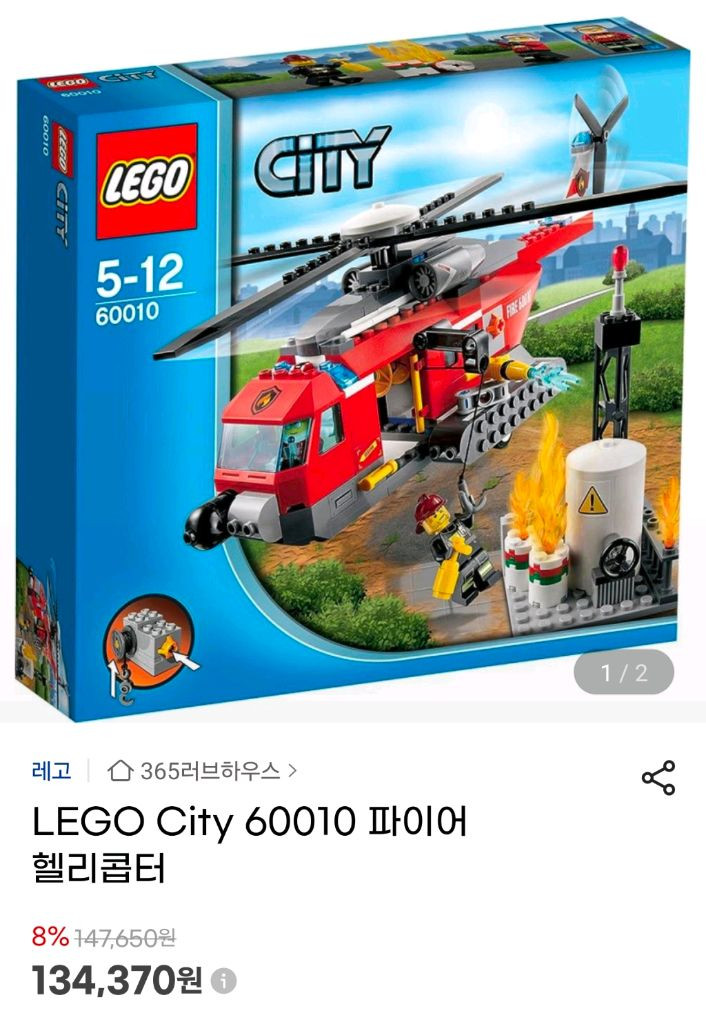Open the 레고 brand link
The image size is (706, 1024).
[51, 771]
